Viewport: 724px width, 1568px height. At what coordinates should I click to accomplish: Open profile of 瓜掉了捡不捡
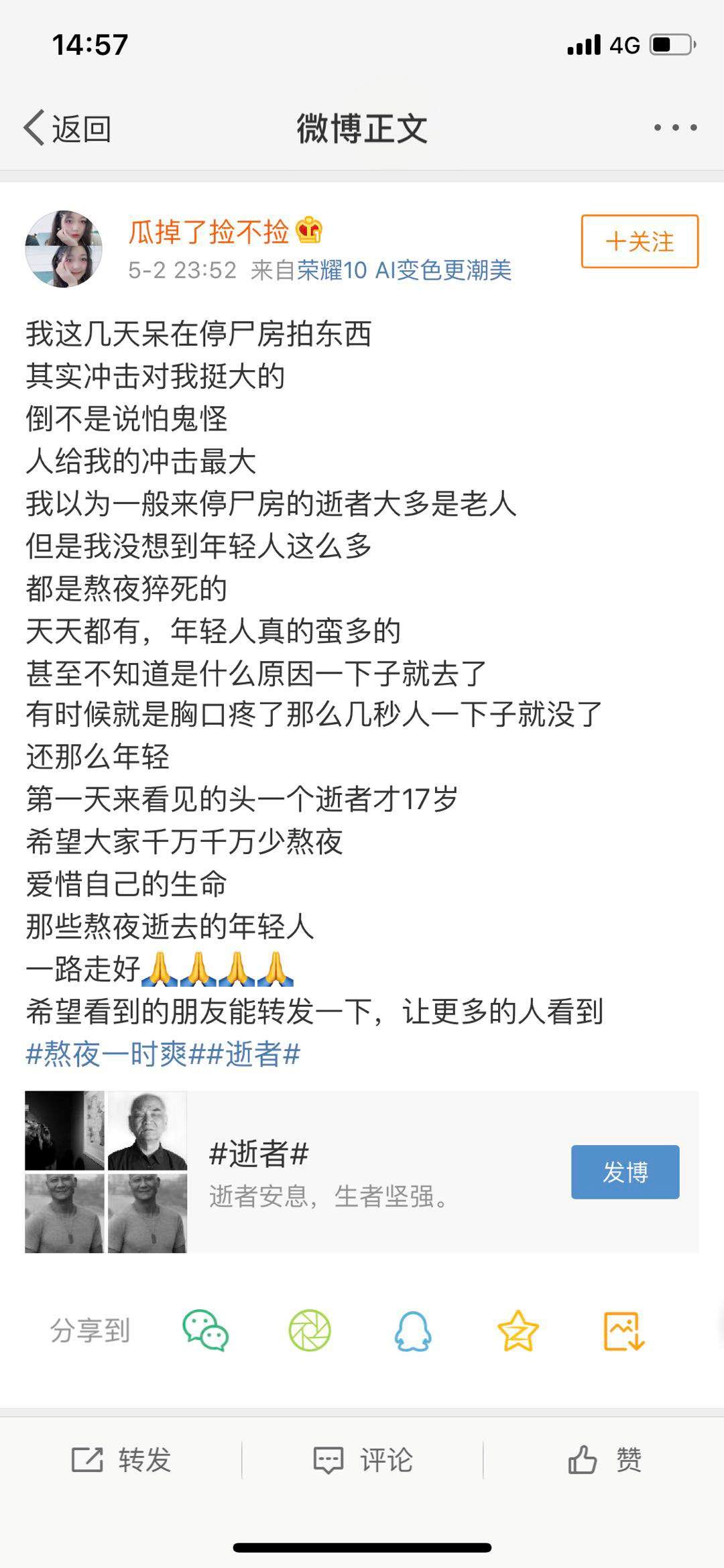point(208,232)
